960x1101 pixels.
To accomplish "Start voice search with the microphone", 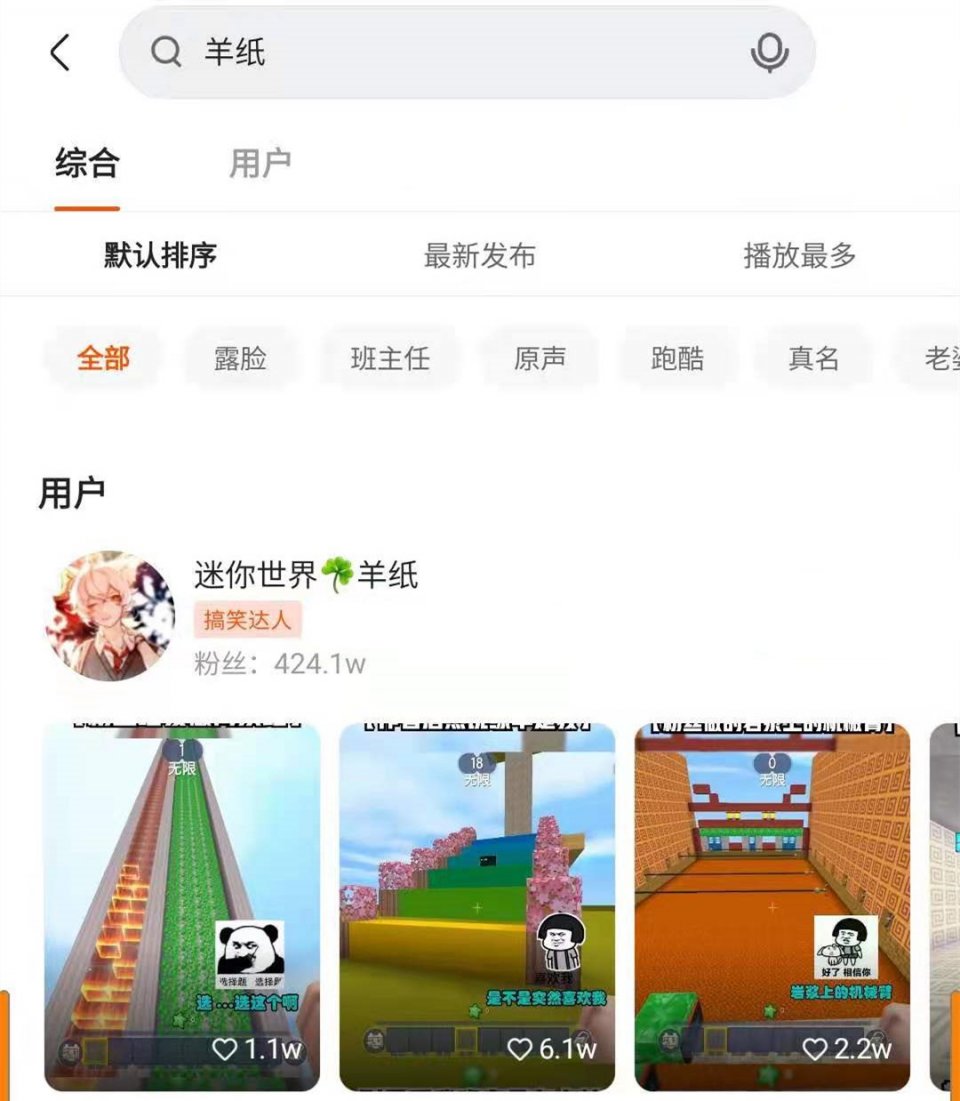I will tap(769, 52).
